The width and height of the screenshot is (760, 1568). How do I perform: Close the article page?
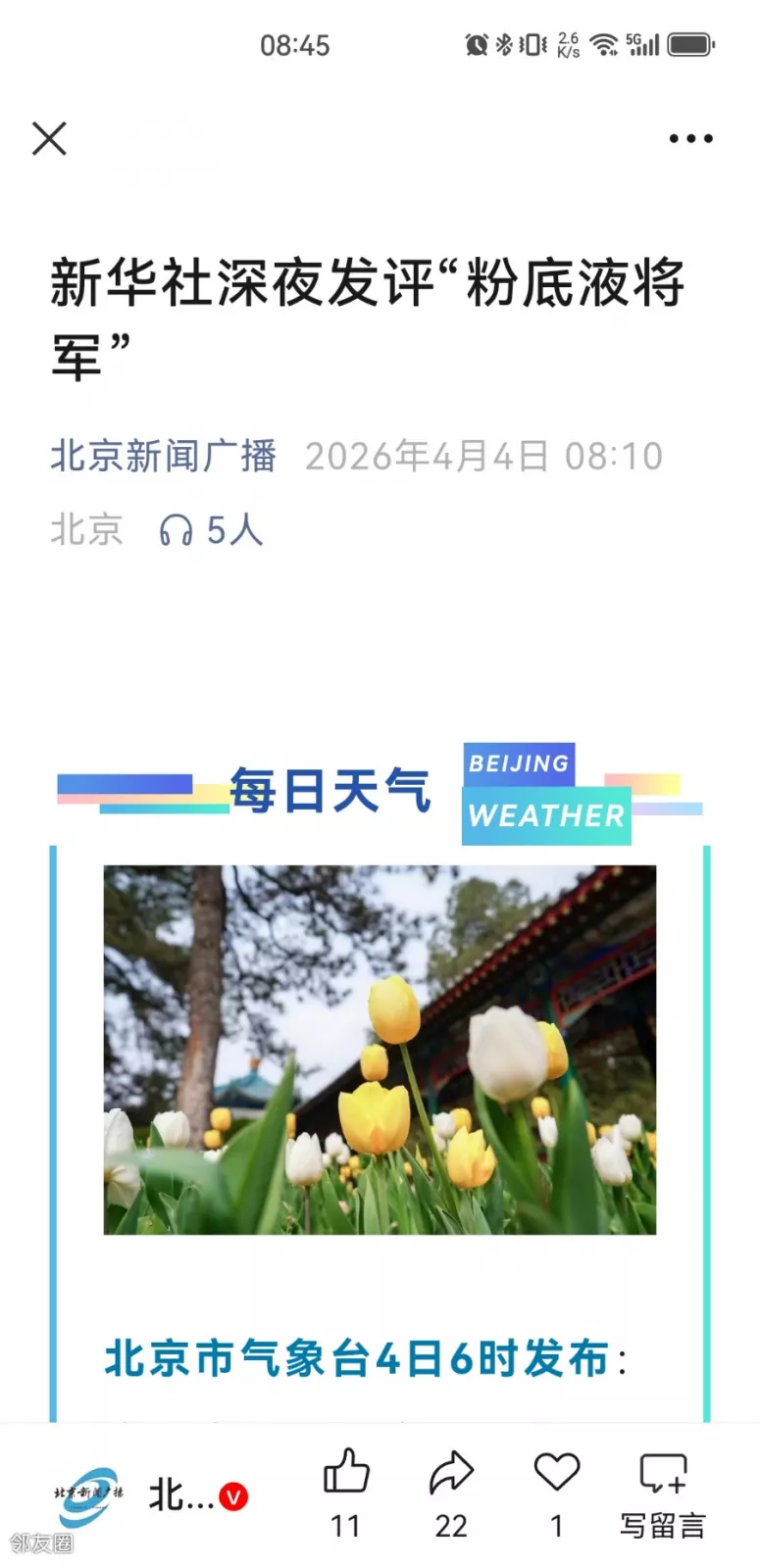coord(49,138)
